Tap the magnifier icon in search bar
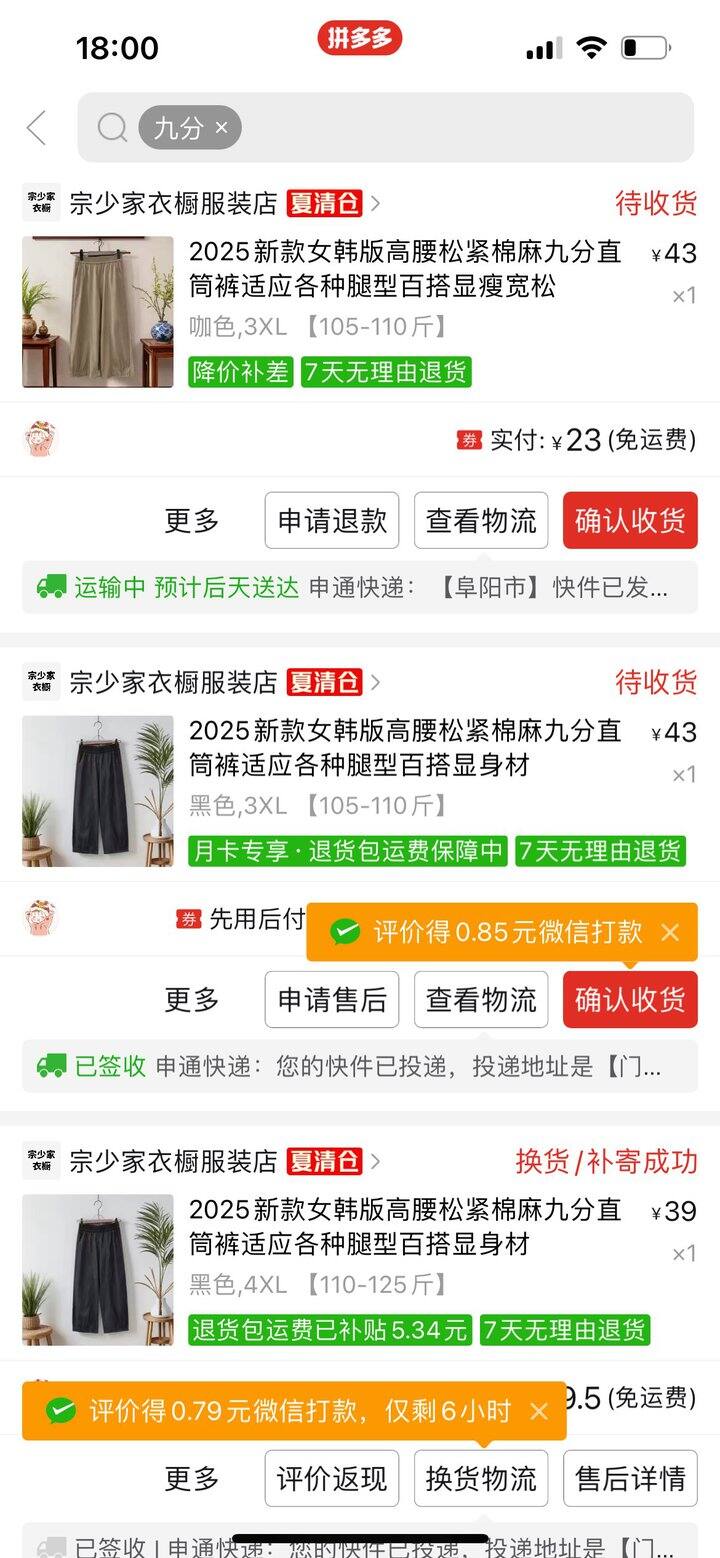Screen dimensions: 720x1558 coord(112,128)
